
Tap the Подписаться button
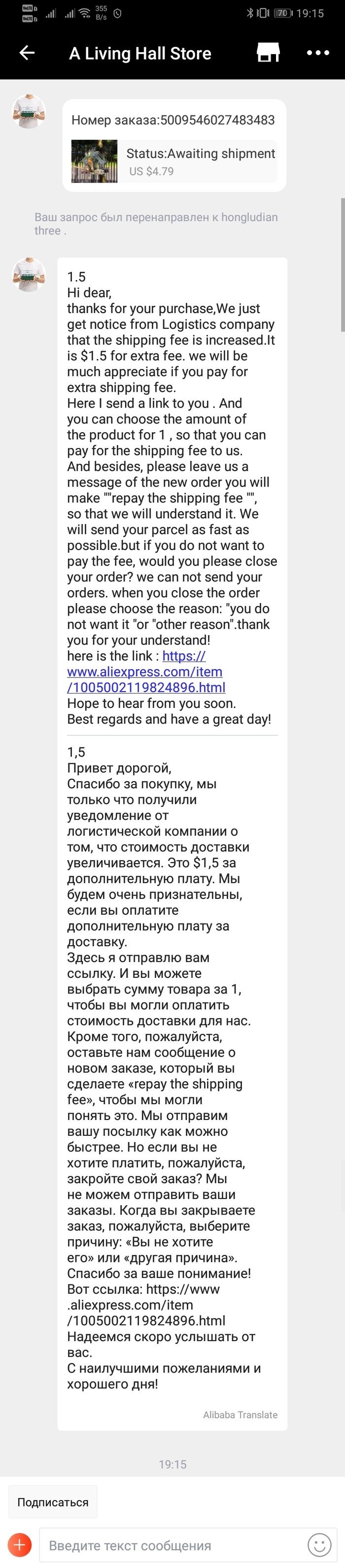[x=52, y=1502]
